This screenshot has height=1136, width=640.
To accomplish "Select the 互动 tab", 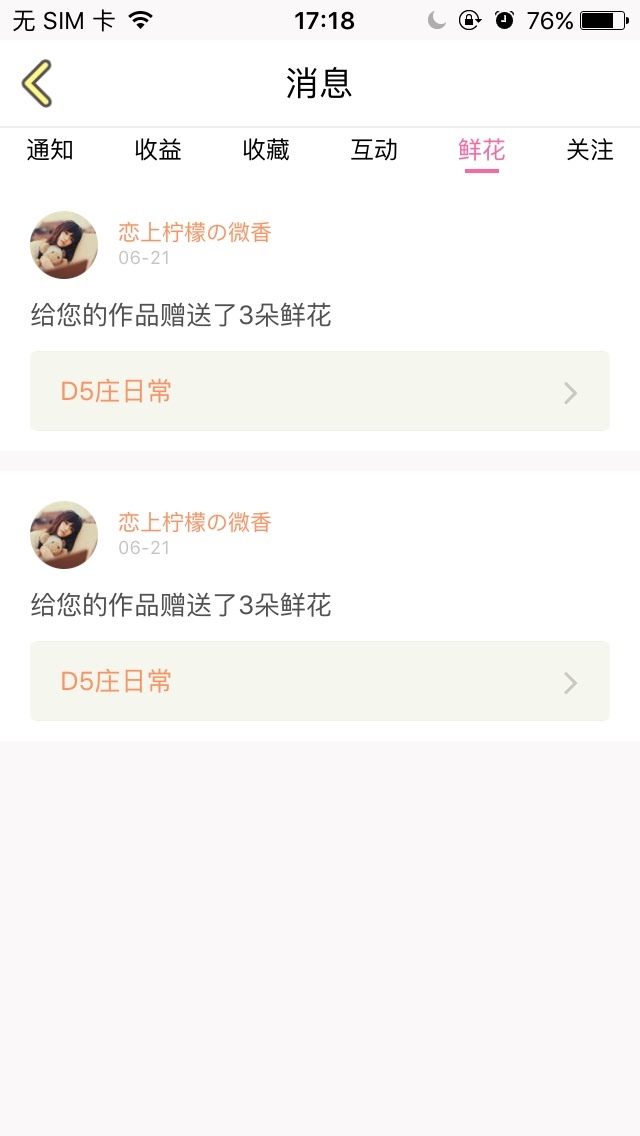I will [374, 150].
